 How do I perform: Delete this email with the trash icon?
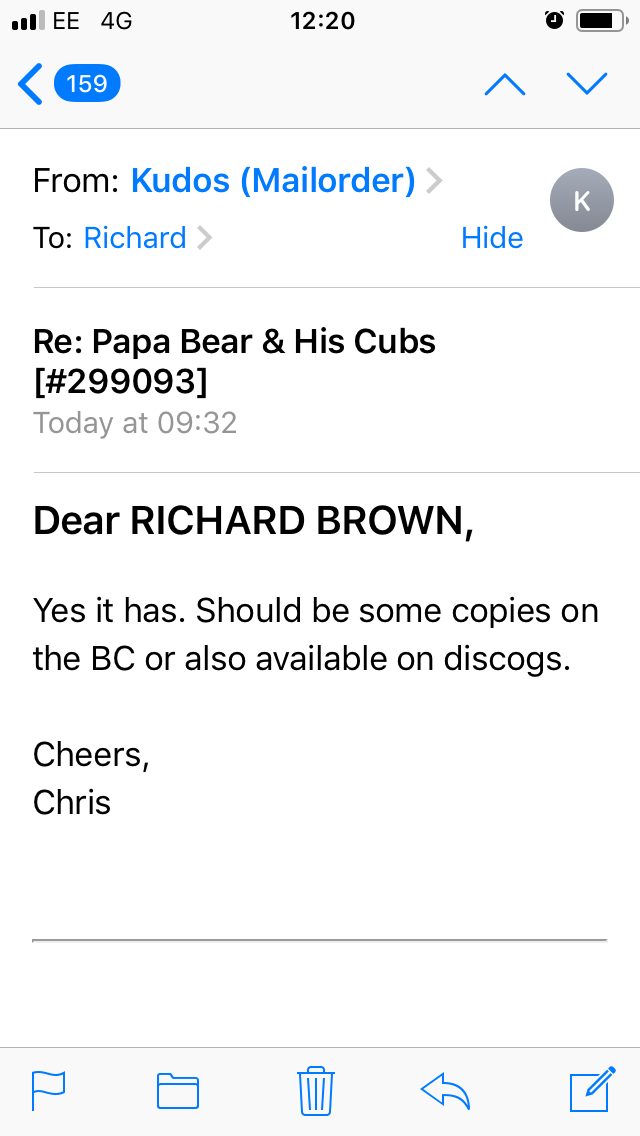coord(317,1090)
